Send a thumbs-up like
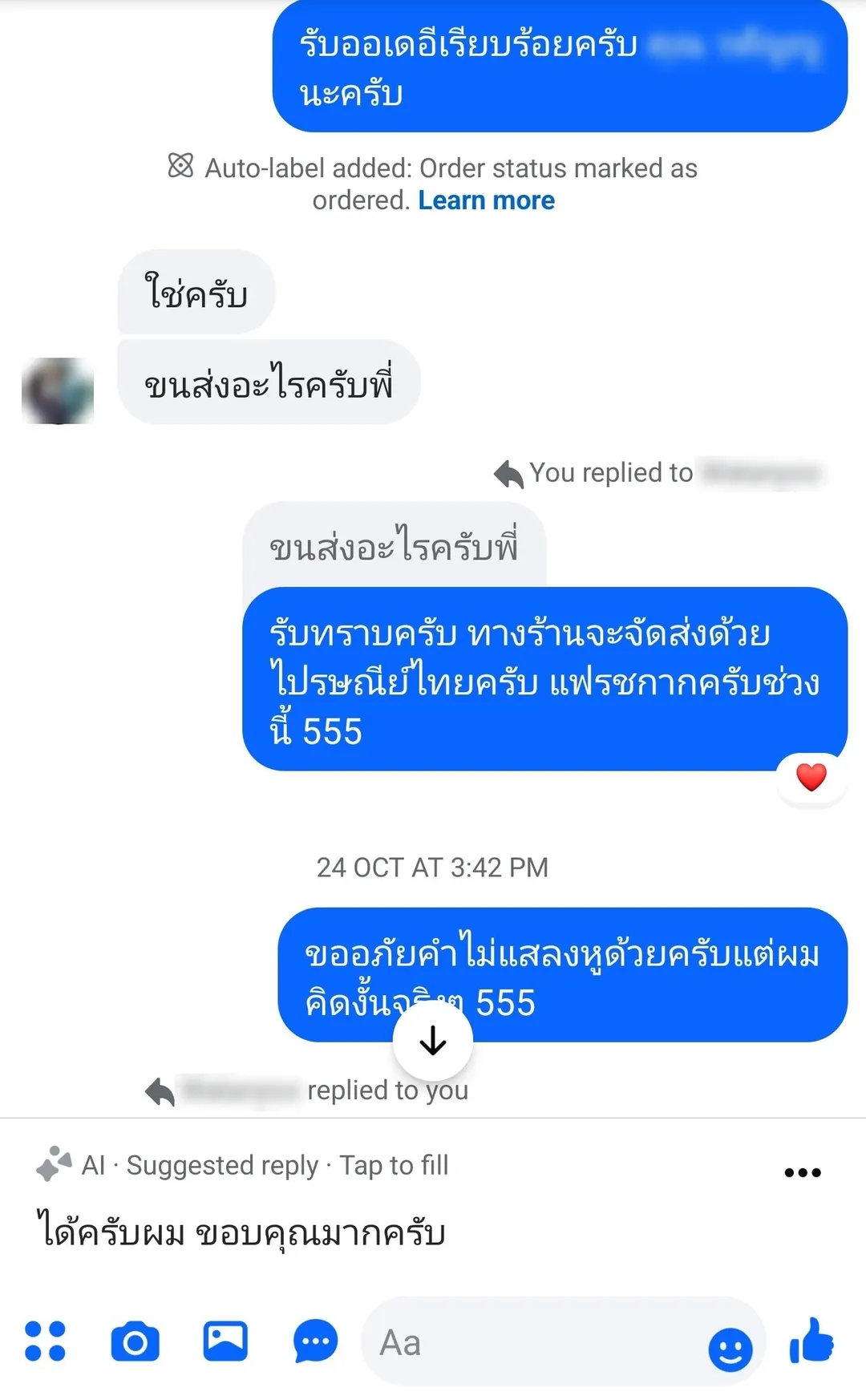866x1400 pixels. (811, 1340)
